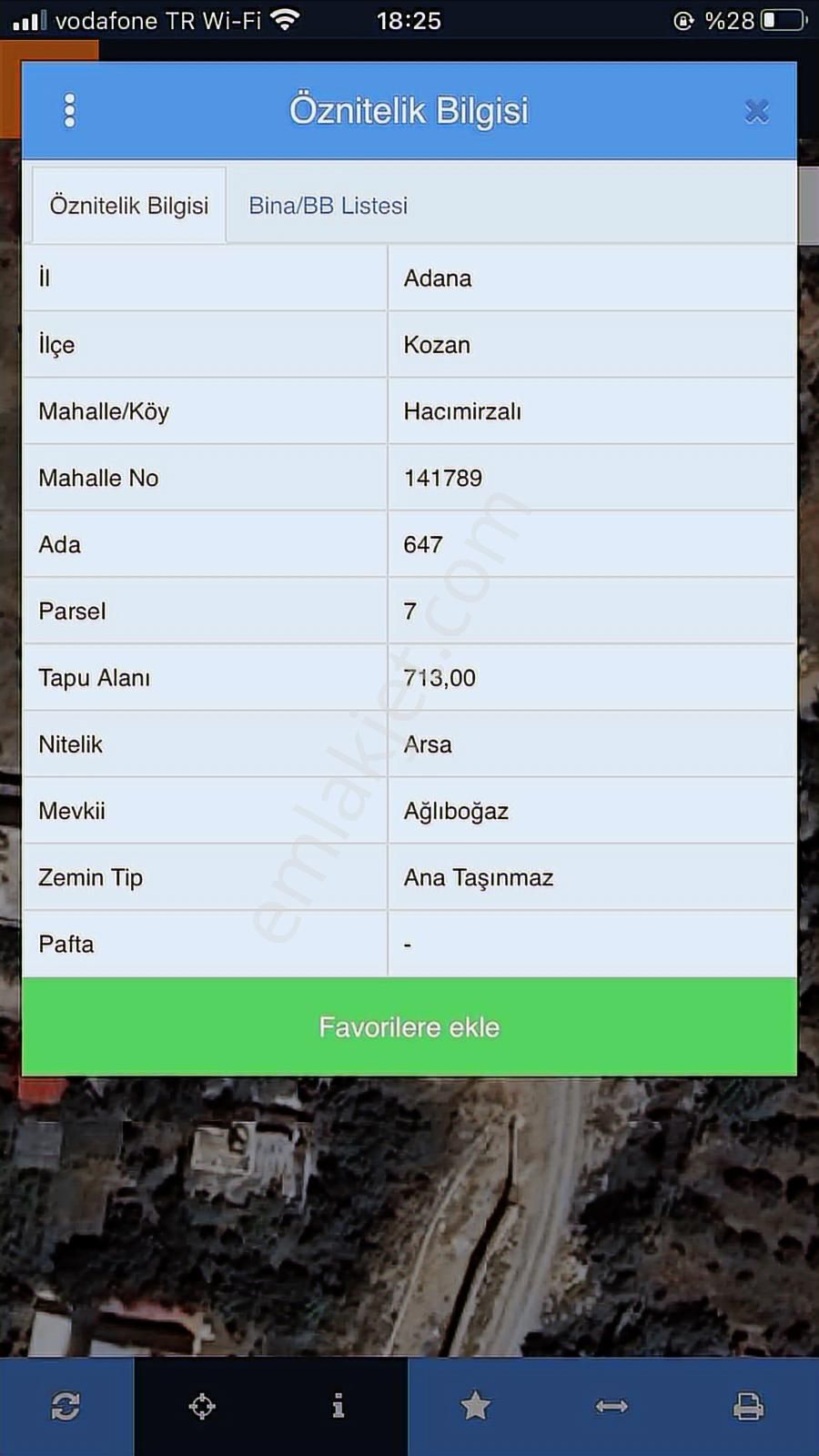Tap the Favorilere ekle button
The width and height of the screenshot is (819, 1456).
(409, 1026)
